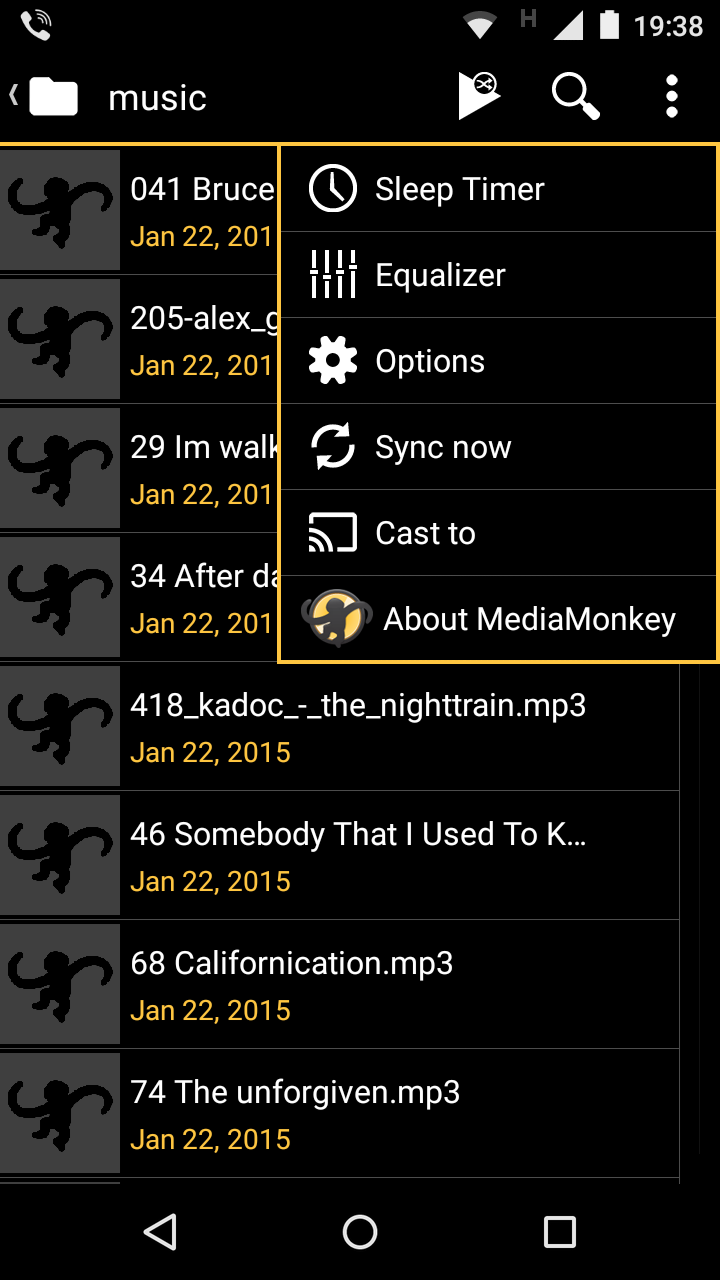Choose Cast to
This screenshot has height=1280, width=720.
(x=498, y=533)
